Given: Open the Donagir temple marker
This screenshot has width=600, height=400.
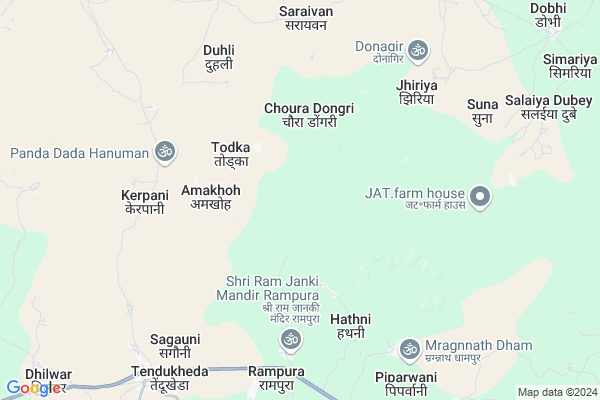Looking at the screenshot, I should [418, 49].
